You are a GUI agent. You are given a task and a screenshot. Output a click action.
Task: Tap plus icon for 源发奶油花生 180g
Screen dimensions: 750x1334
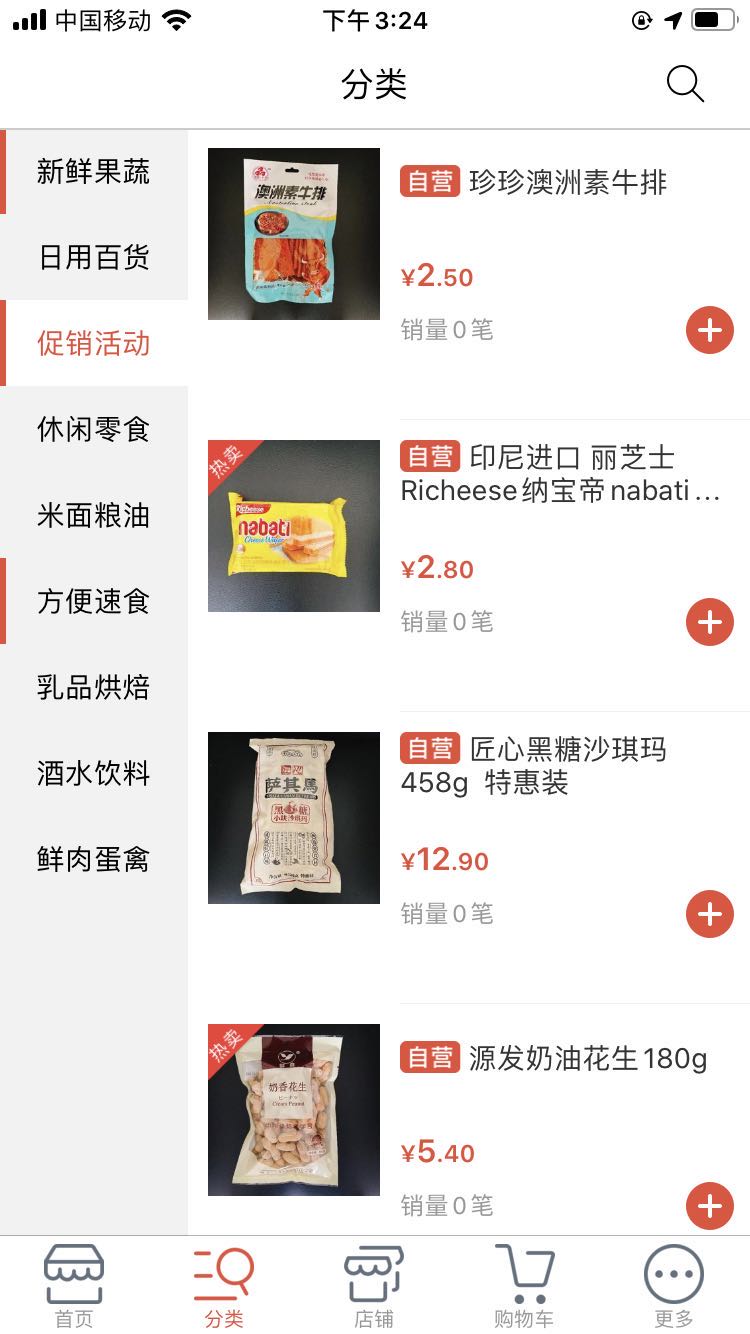click(x=709, y=1205)
